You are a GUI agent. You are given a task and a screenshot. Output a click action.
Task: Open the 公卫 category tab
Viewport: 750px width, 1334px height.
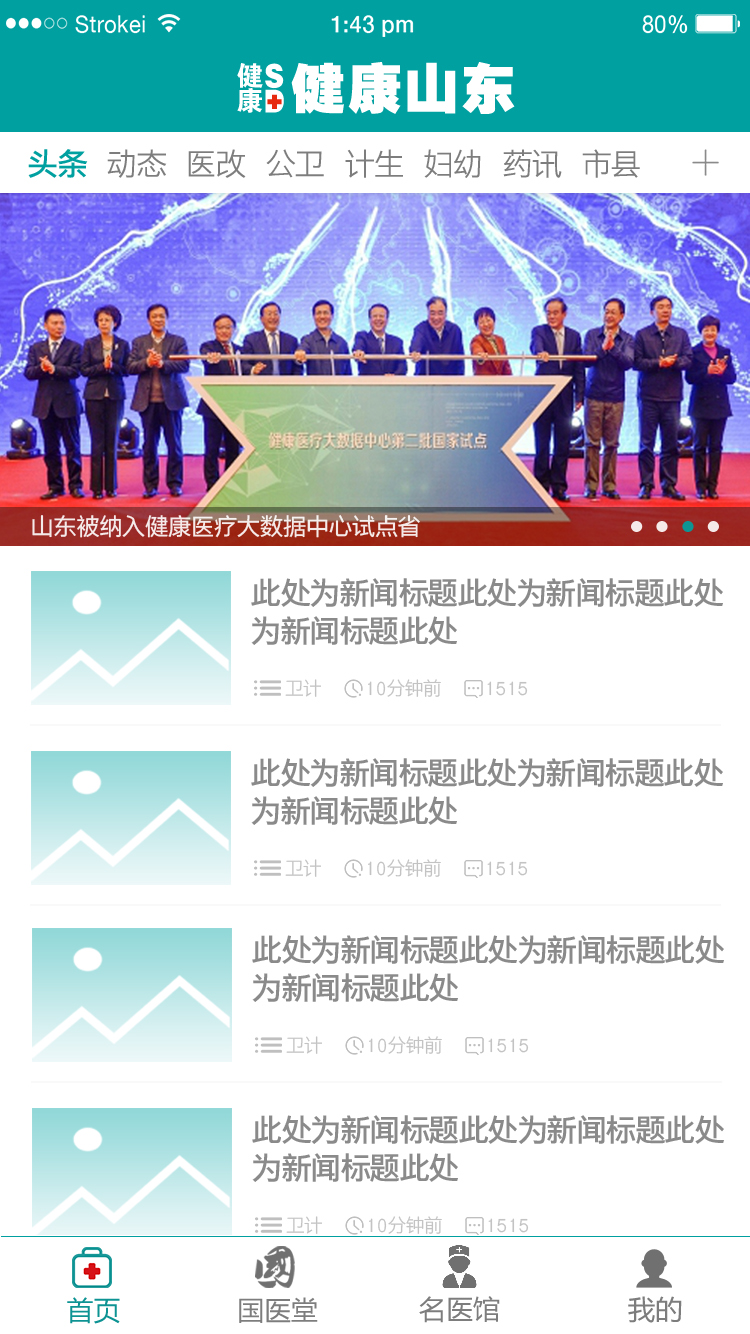[295, 164]
